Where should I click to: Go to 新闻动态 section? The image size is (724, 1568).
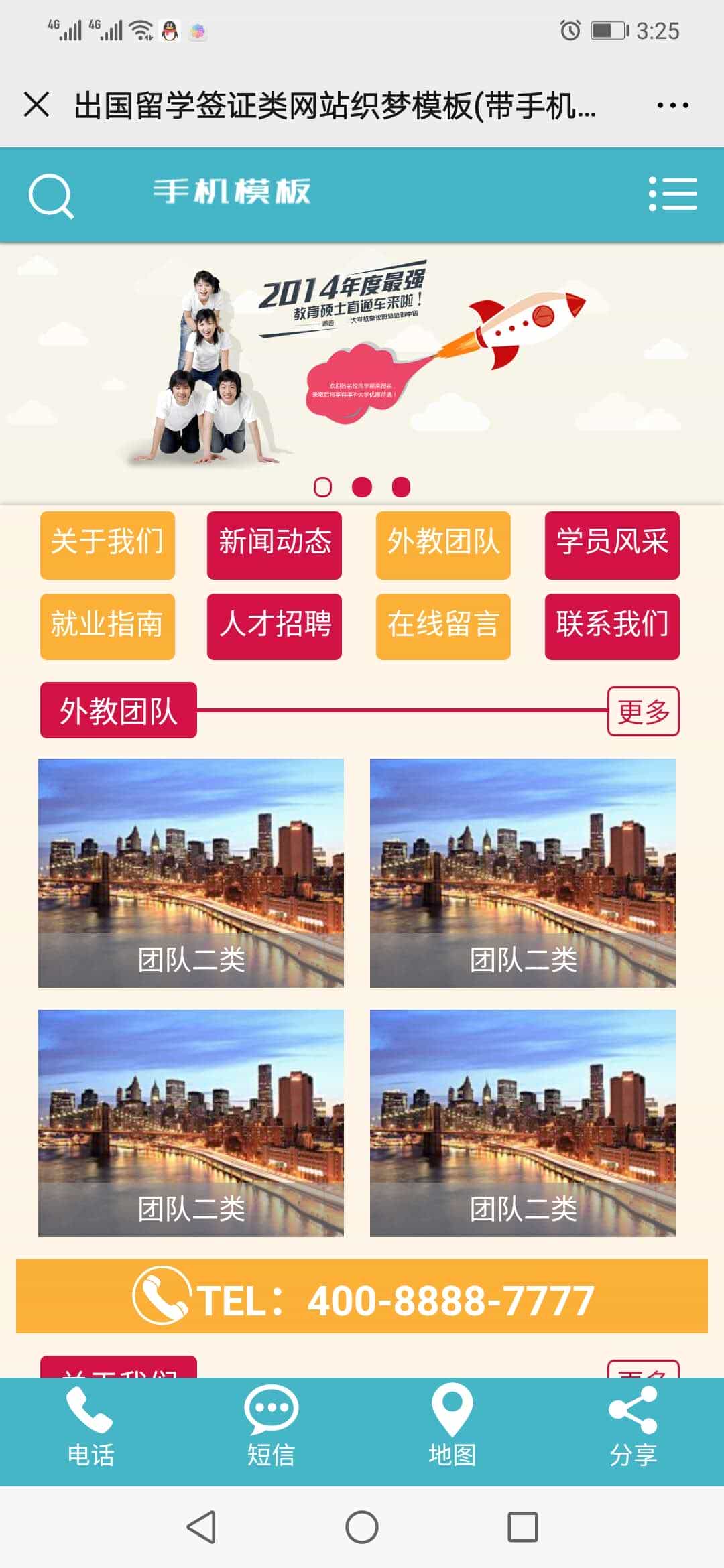274,544
